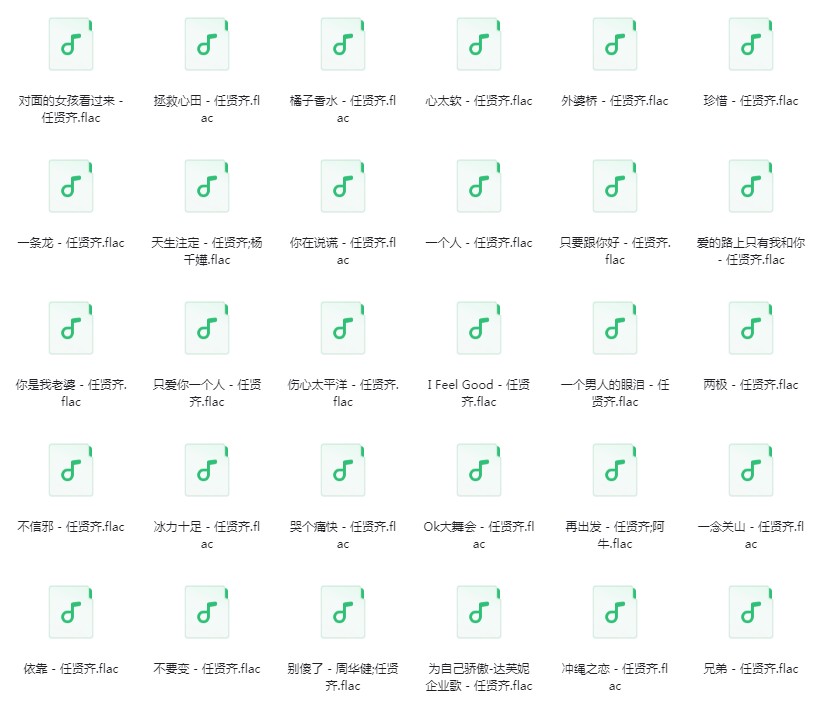Select 两极 - 任贤齐.flac
Screen dimensions: 830x716
751,328
